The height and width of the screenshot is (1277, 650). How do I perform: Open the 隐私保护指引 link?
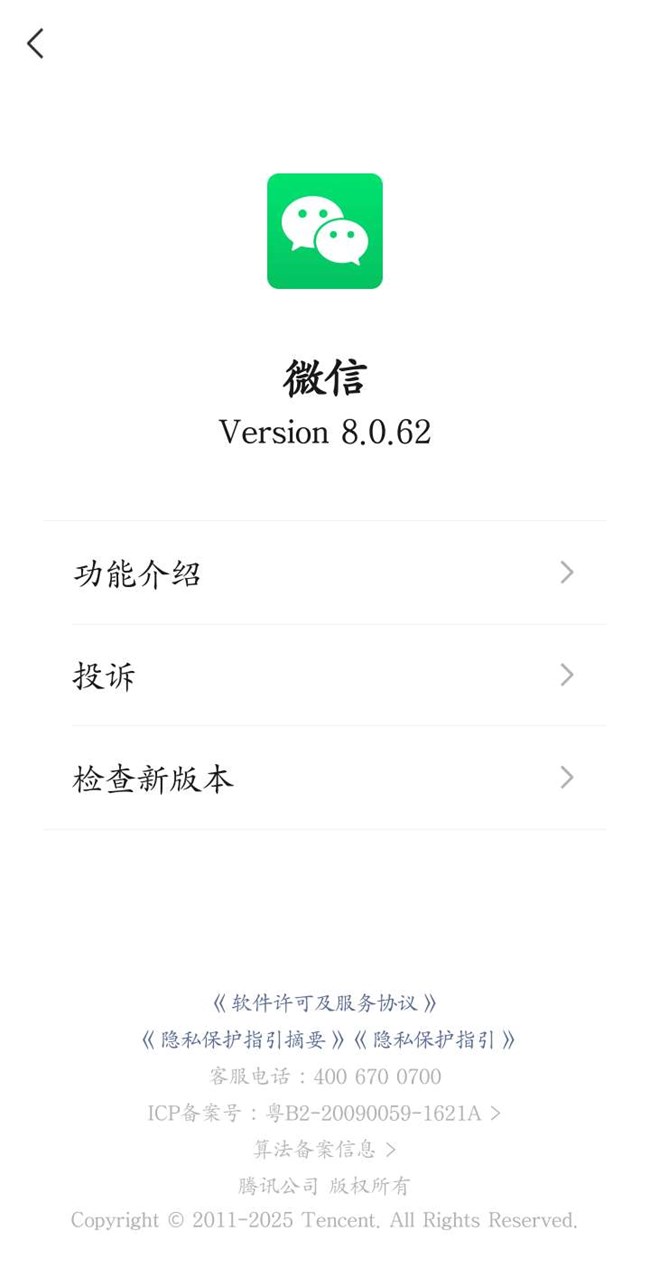coord(434,1040)
